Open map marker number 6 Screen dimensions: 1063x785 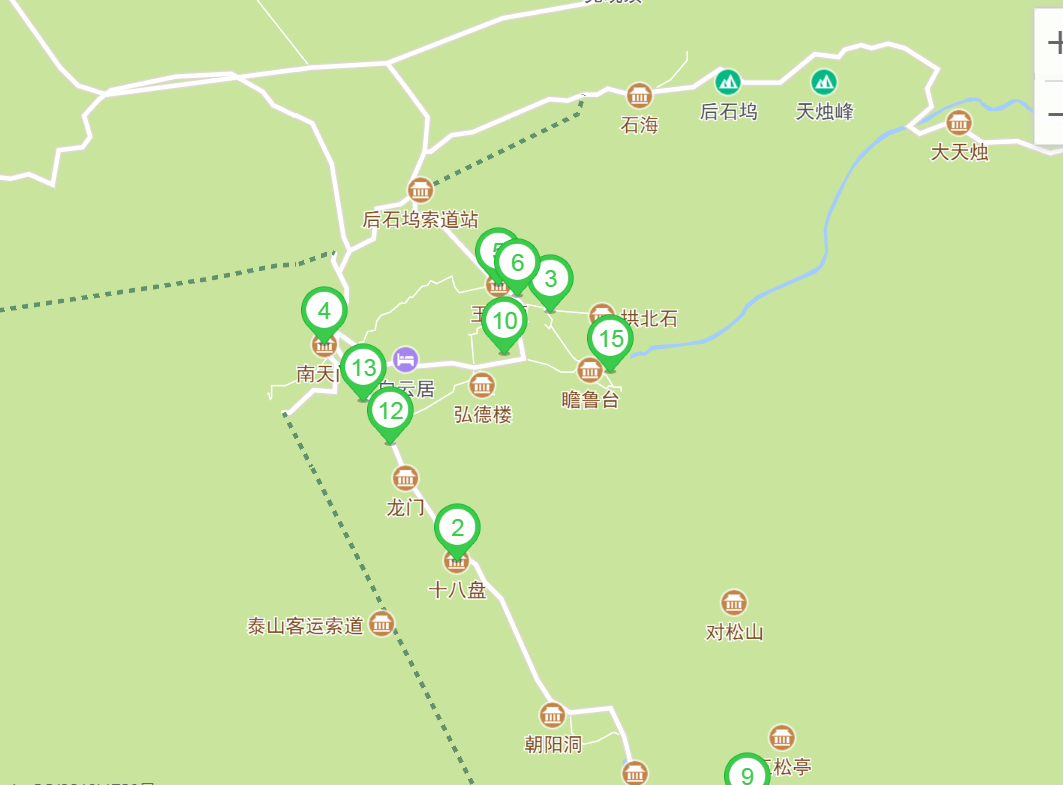tap(518, 264)
